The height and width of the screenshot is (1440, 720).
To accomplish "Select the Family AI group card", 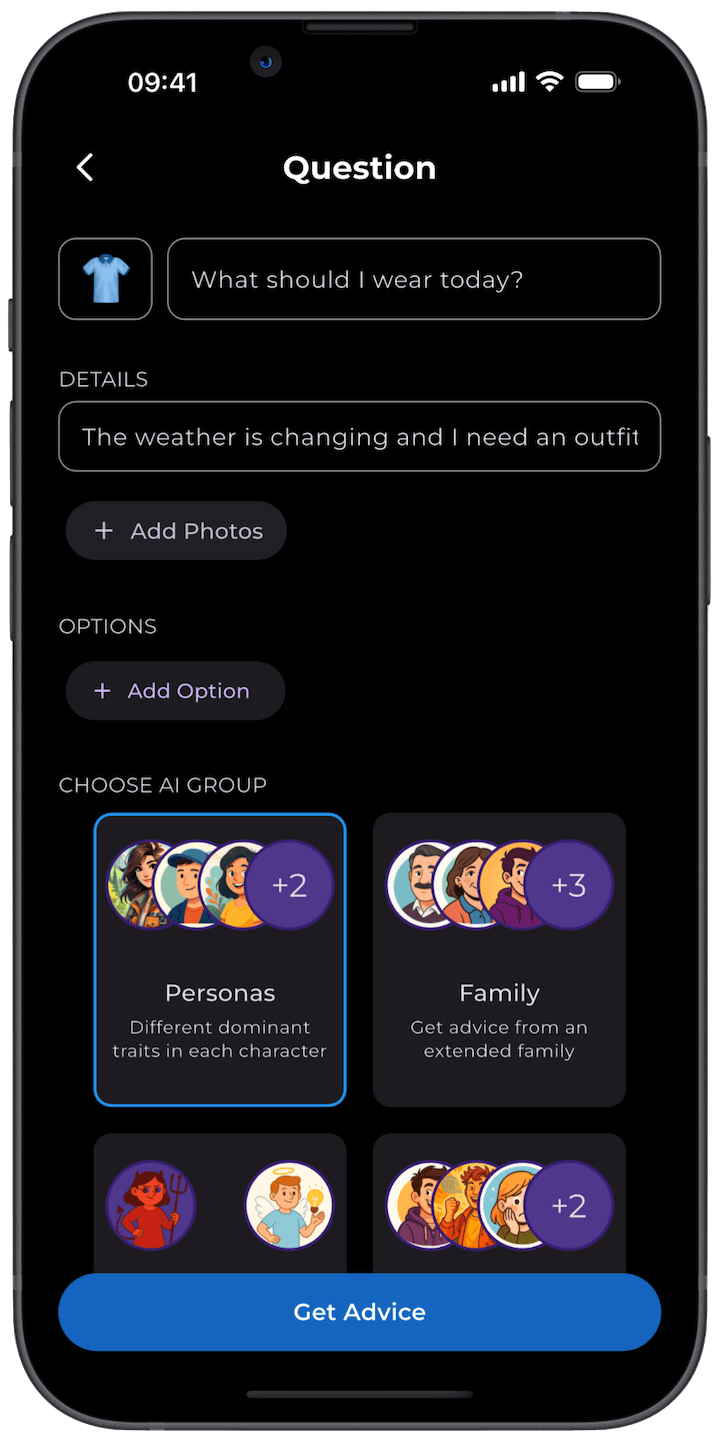I will point(499,1010).
